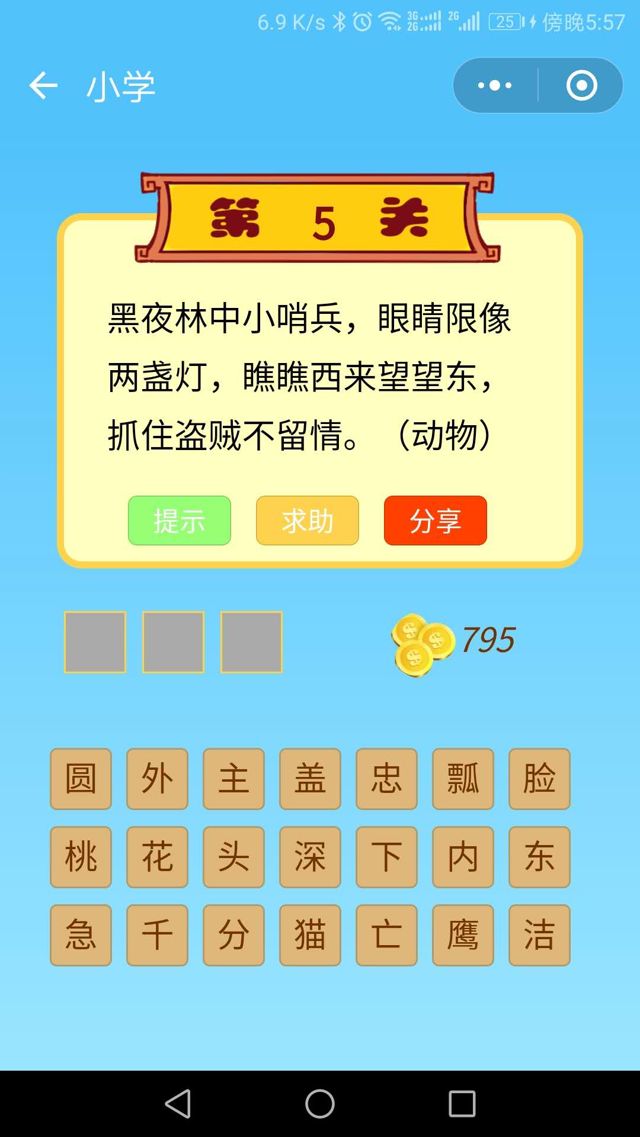The image size is (640, 1137).
Task: Select the character tile 外
Action: (x=157, y=779)
